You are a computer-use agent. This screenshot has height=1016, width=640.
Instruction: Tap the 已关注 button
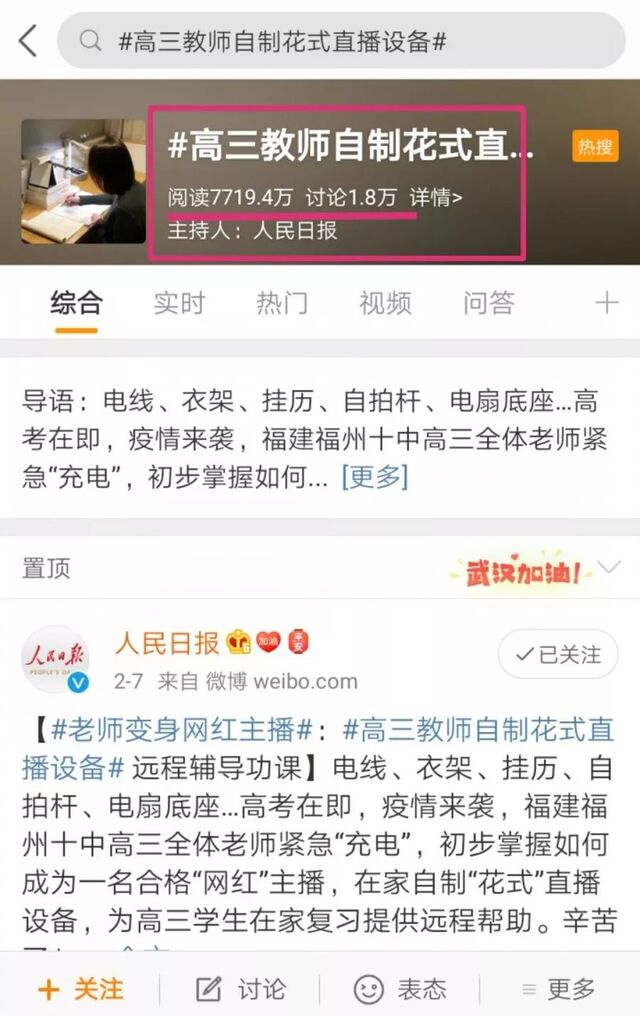[558, 655]
